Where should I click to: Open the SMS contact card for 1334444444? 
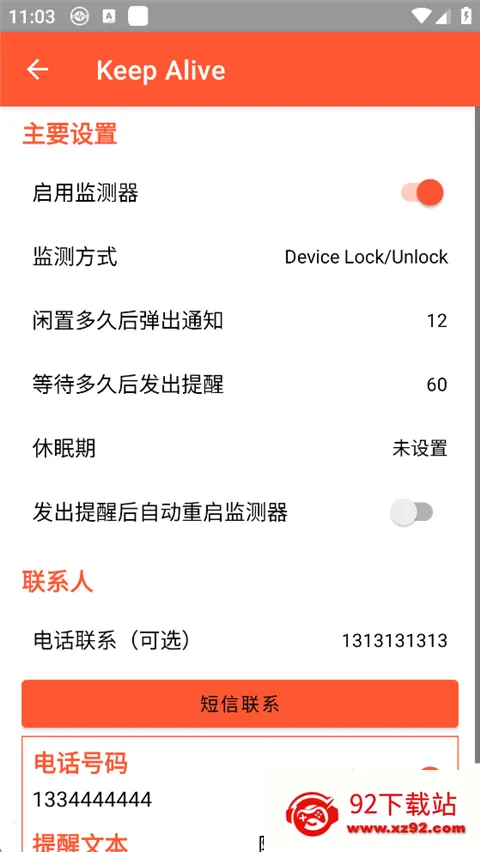(240, 794)
